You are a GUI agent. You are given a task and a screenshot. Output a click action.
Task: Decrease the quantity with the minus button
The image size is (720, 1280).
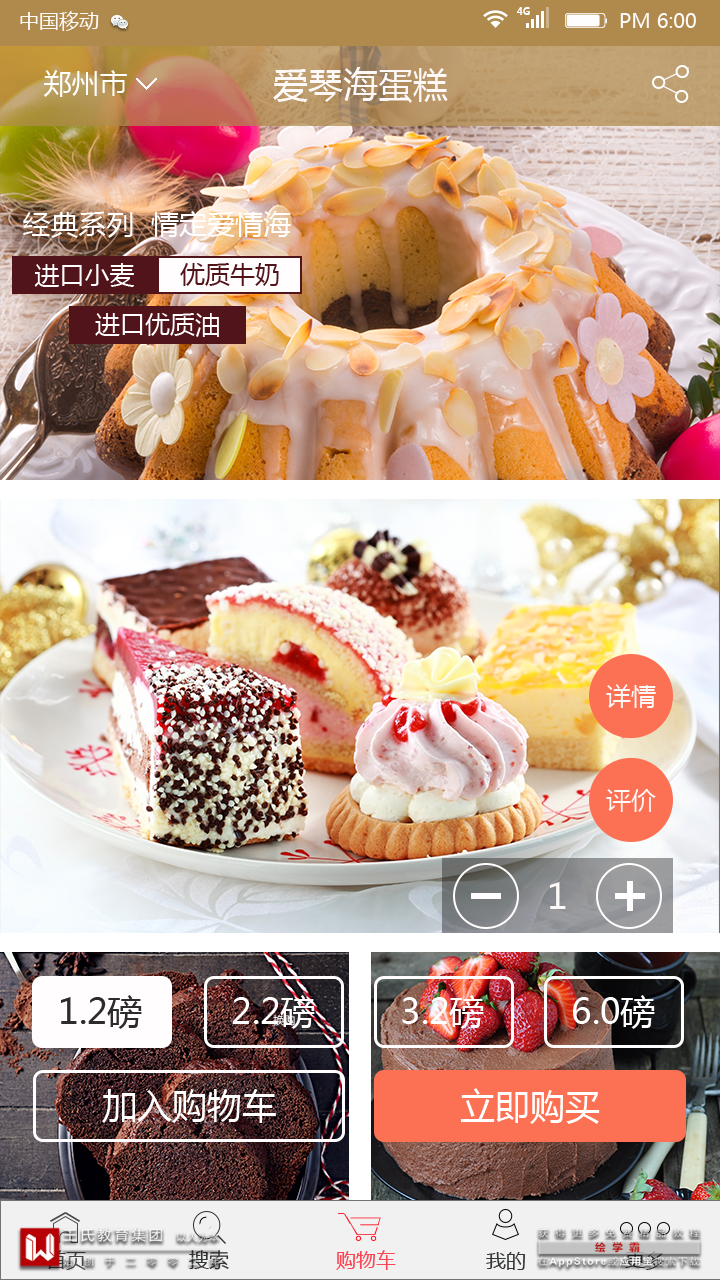(x=486, y=895)
